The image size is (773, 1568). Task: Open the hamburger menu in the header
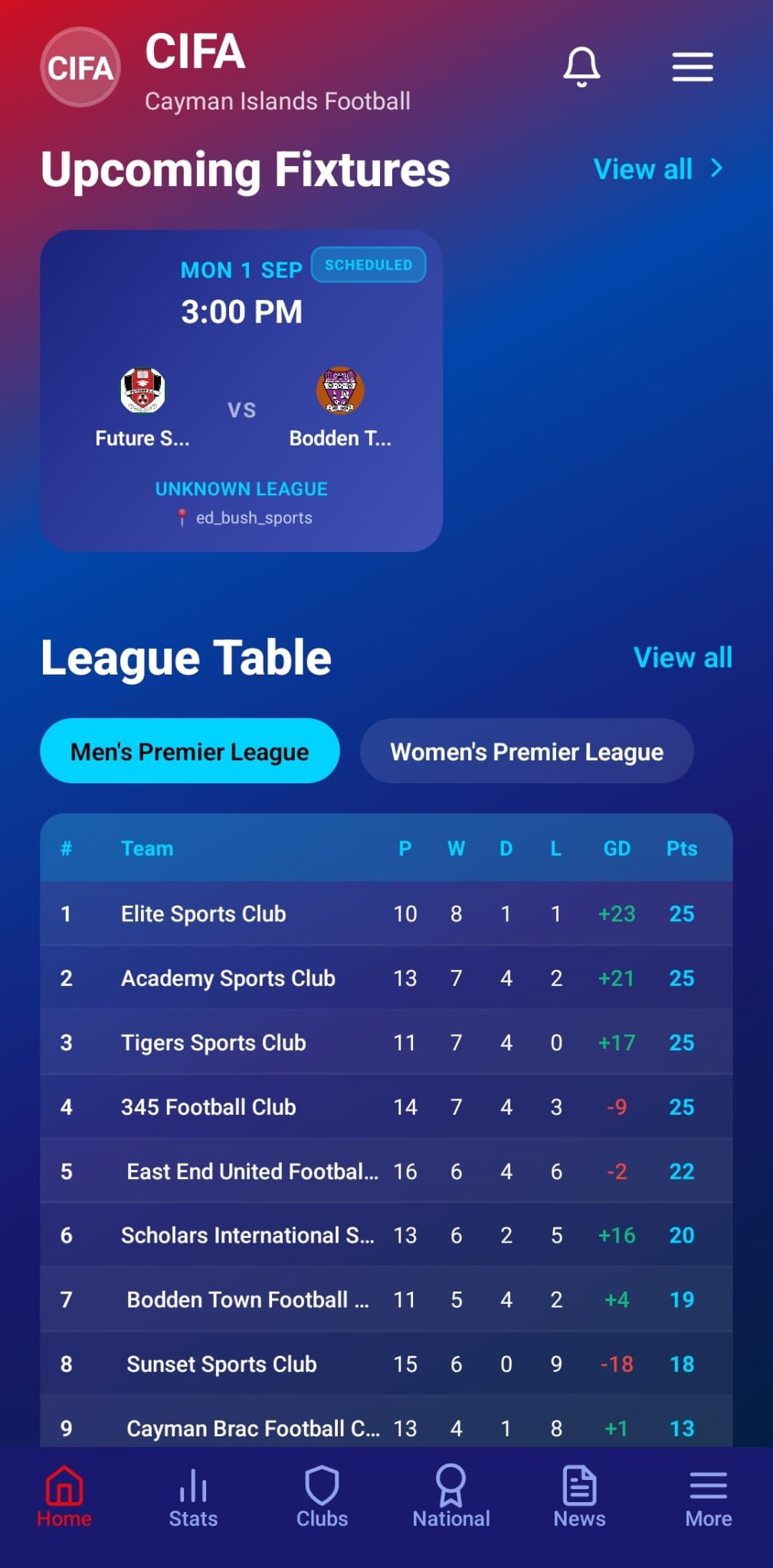pyautogui.click(x=693, y=67)
